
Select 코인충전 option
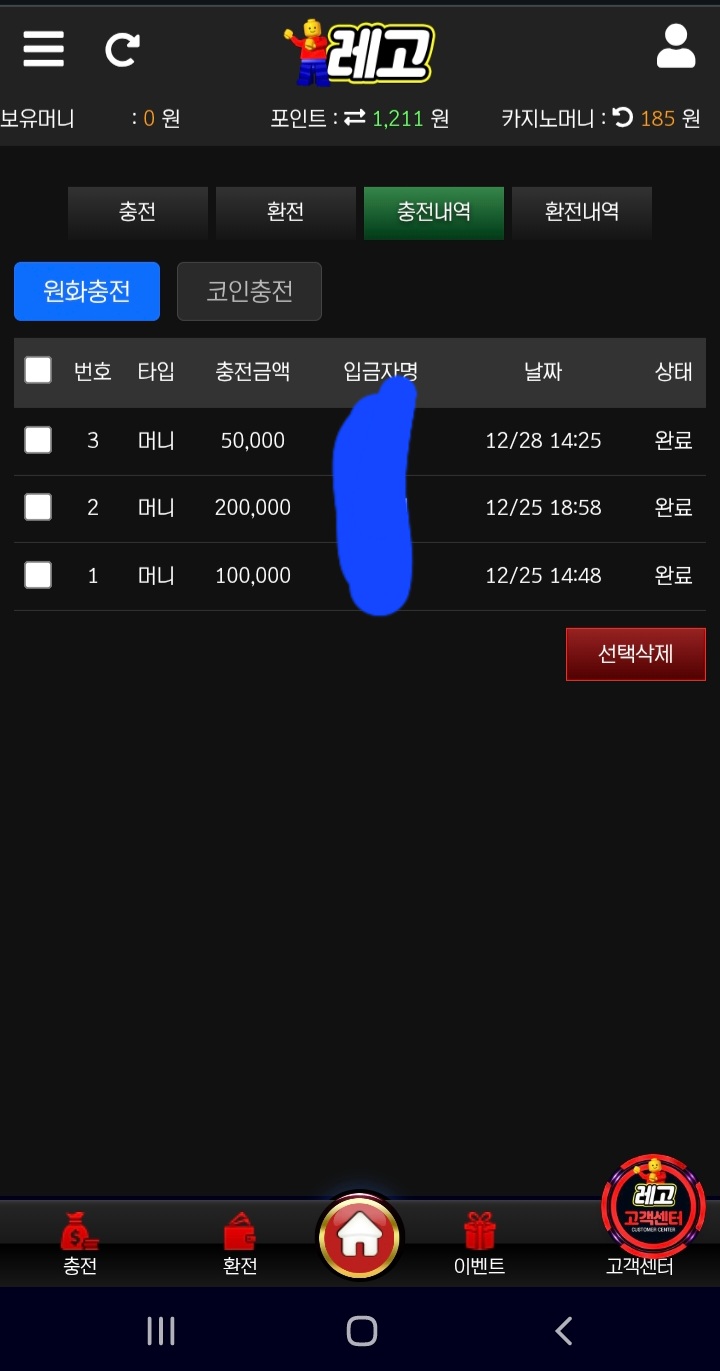tap(249, 291)
